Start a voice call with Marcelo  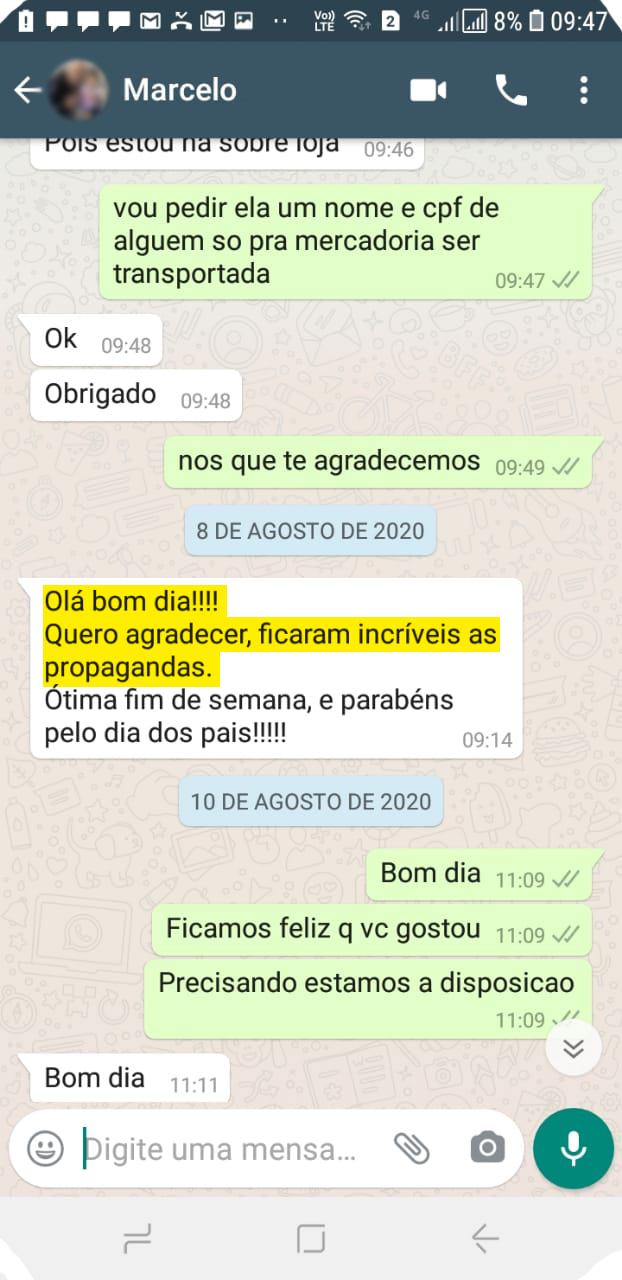(511, 91)
